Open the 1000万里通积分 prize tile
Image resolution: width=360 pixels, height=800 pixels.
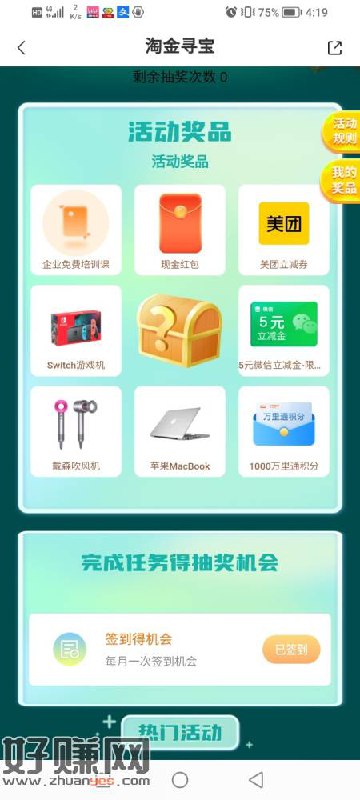284,432
